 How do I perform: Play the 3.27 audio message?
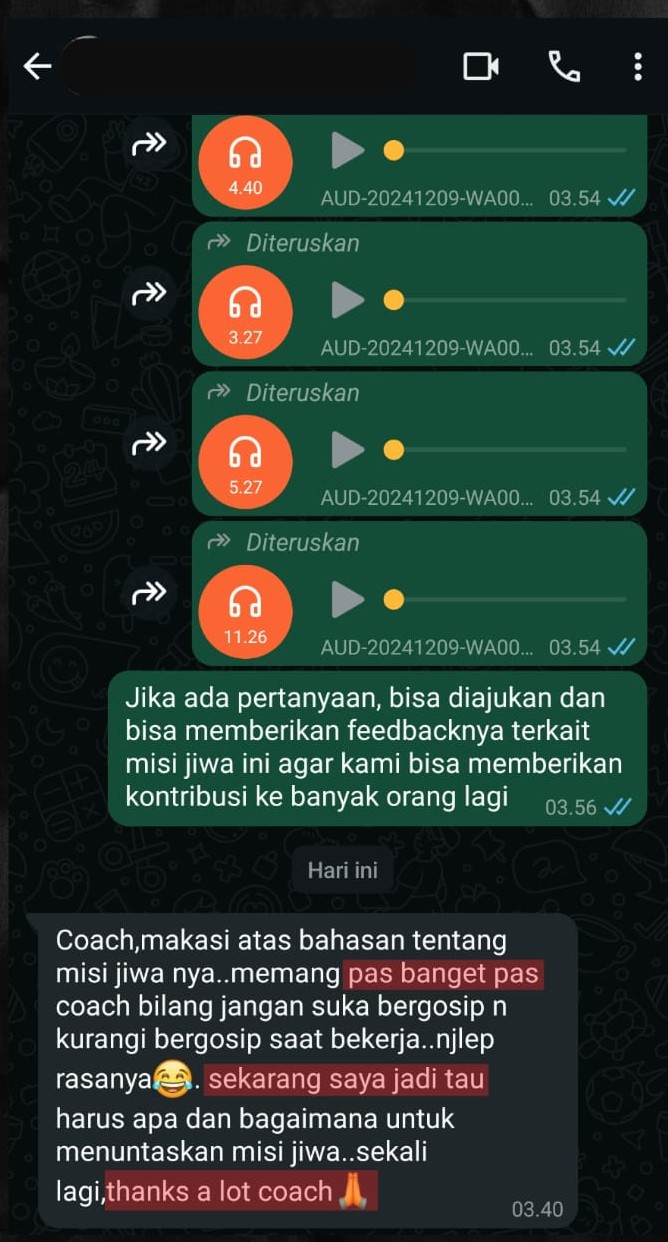[x=348, y=300]
